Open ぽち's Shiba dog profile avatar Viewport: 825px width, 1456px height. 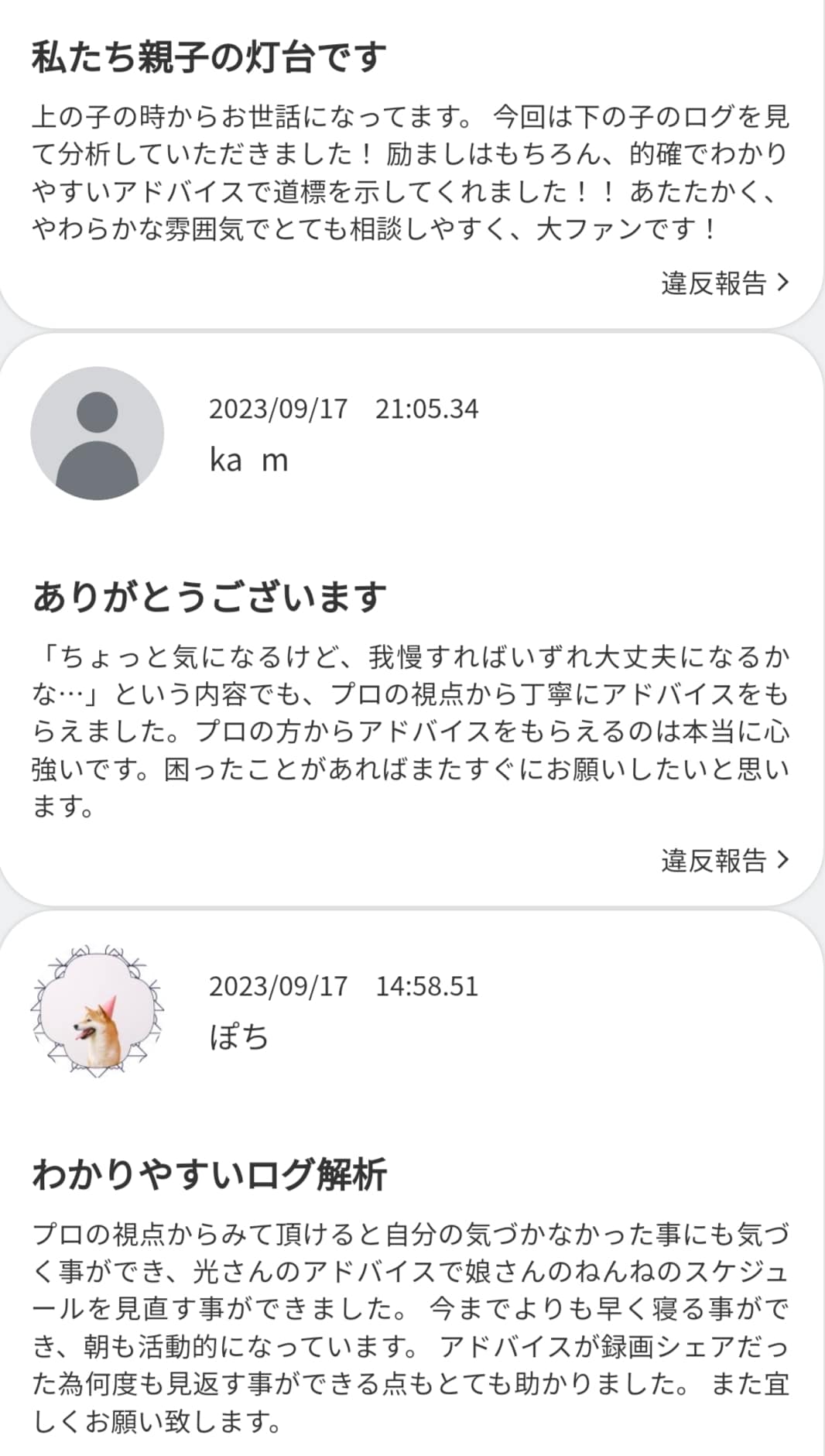pos(98,1011)
